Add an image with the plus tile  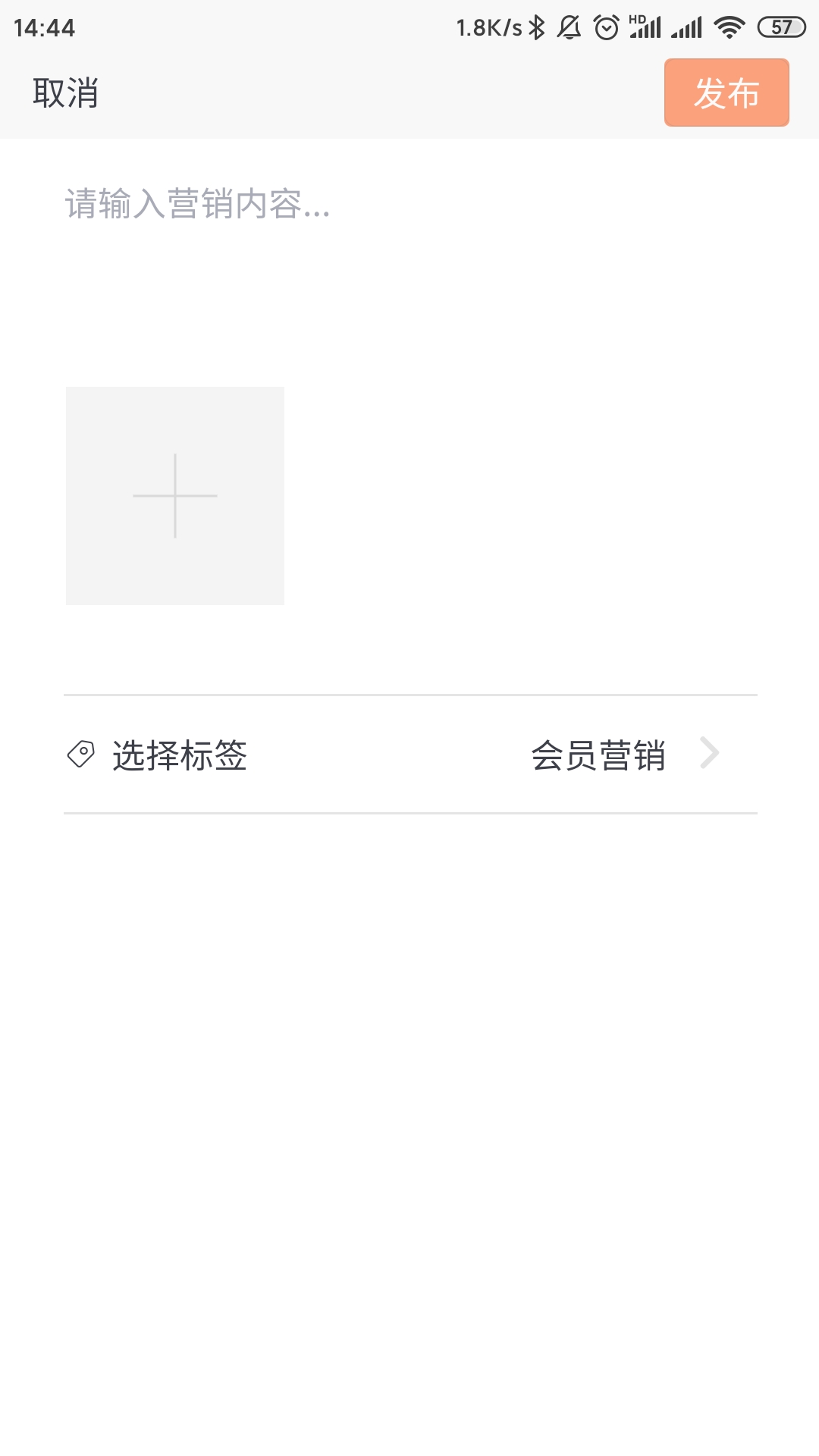pyautogui.click(x=175, y=496)
